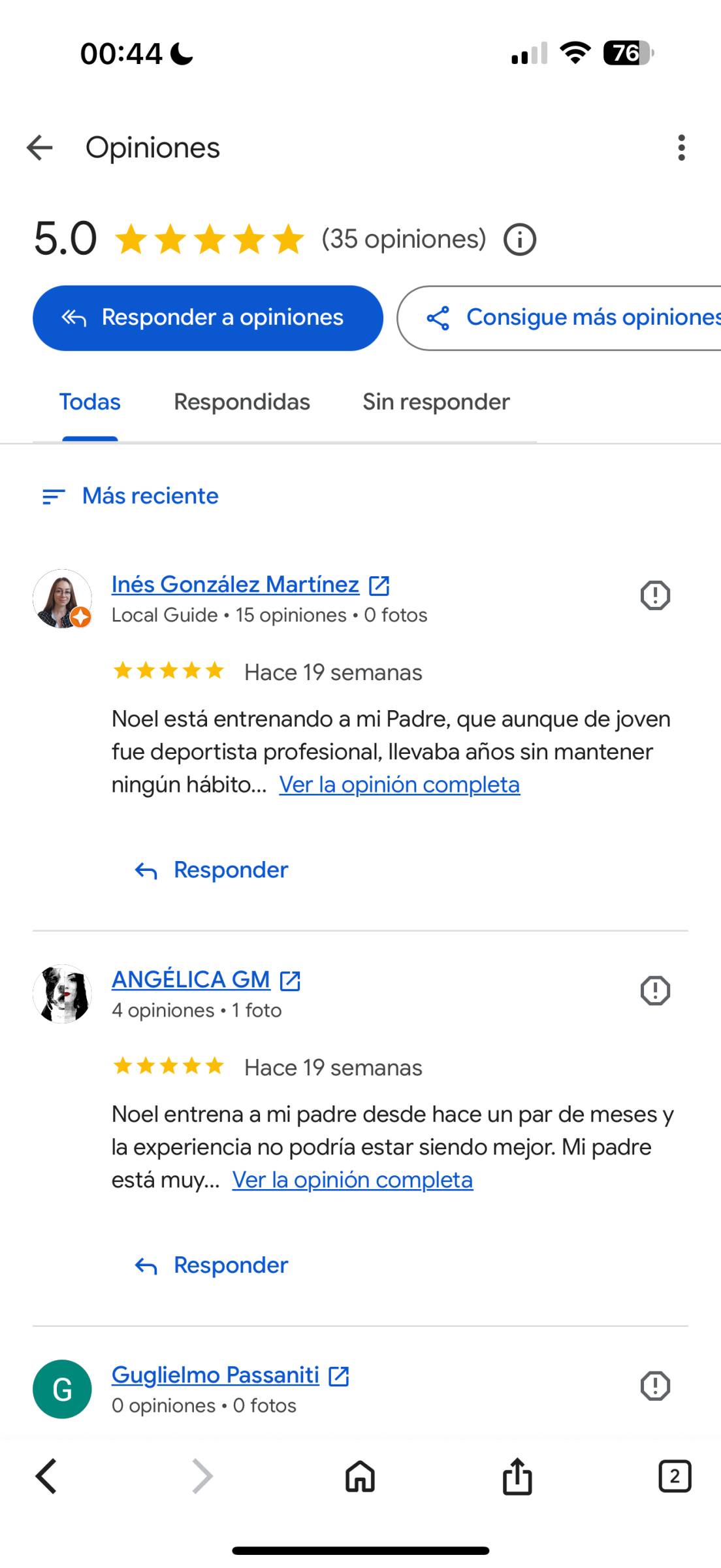
Task: Flag Guglielmo Passaniti's review
Action: coord(655,1386)
